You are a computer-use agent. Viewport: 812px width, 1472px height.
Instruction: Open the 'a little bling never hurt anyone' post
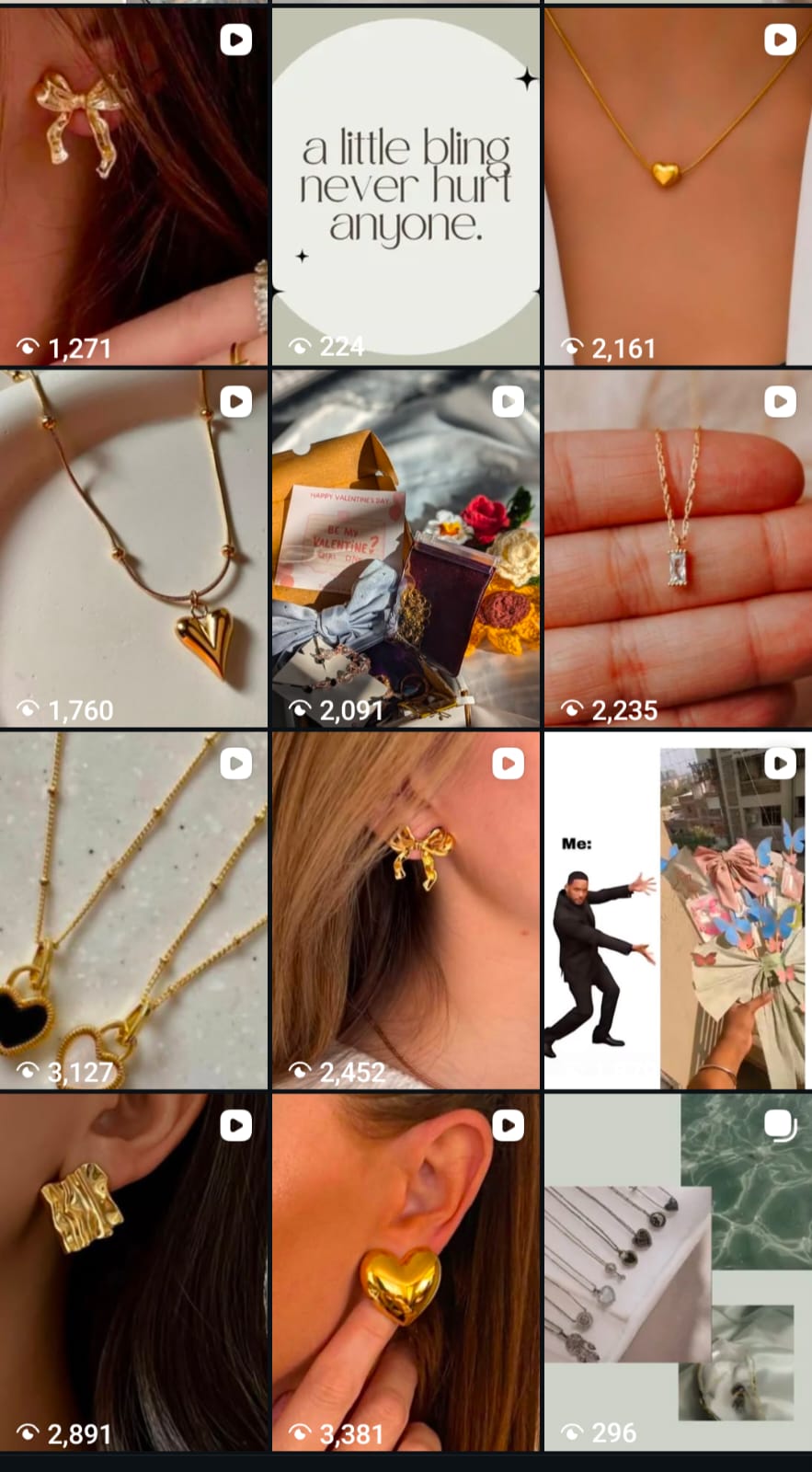pyautogui.click(x=406, y=184)
